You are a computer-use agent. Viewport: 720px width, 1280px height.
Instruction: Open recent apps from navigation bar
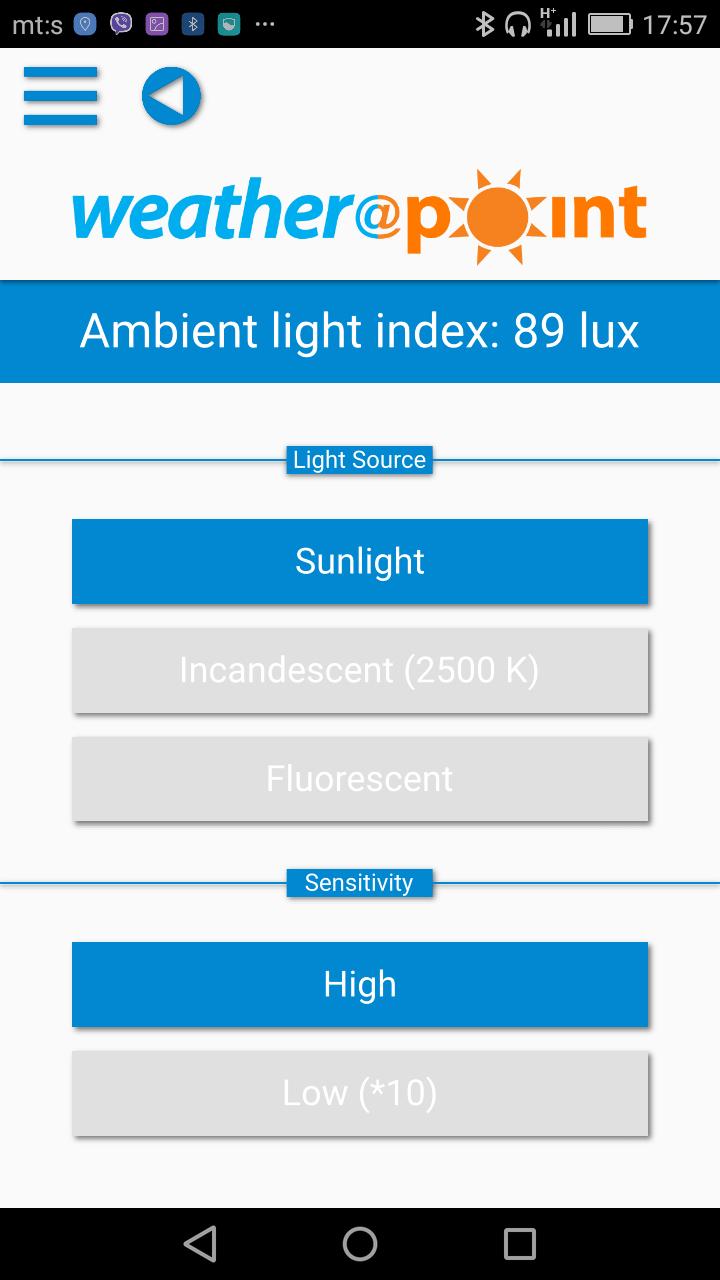520,1244
